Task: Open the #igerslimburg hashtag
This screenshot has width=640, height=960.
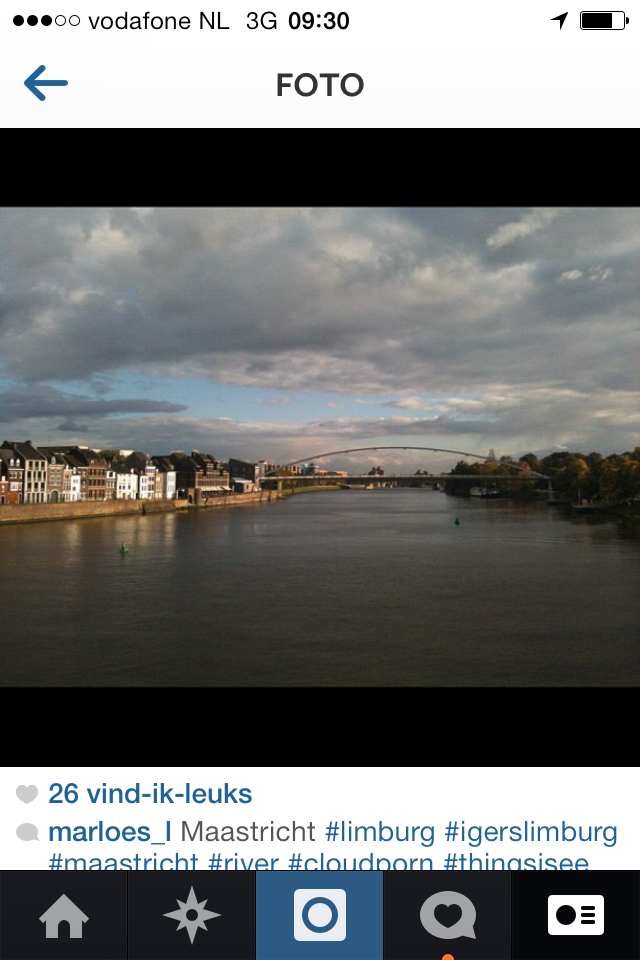Action: point(531,832)
